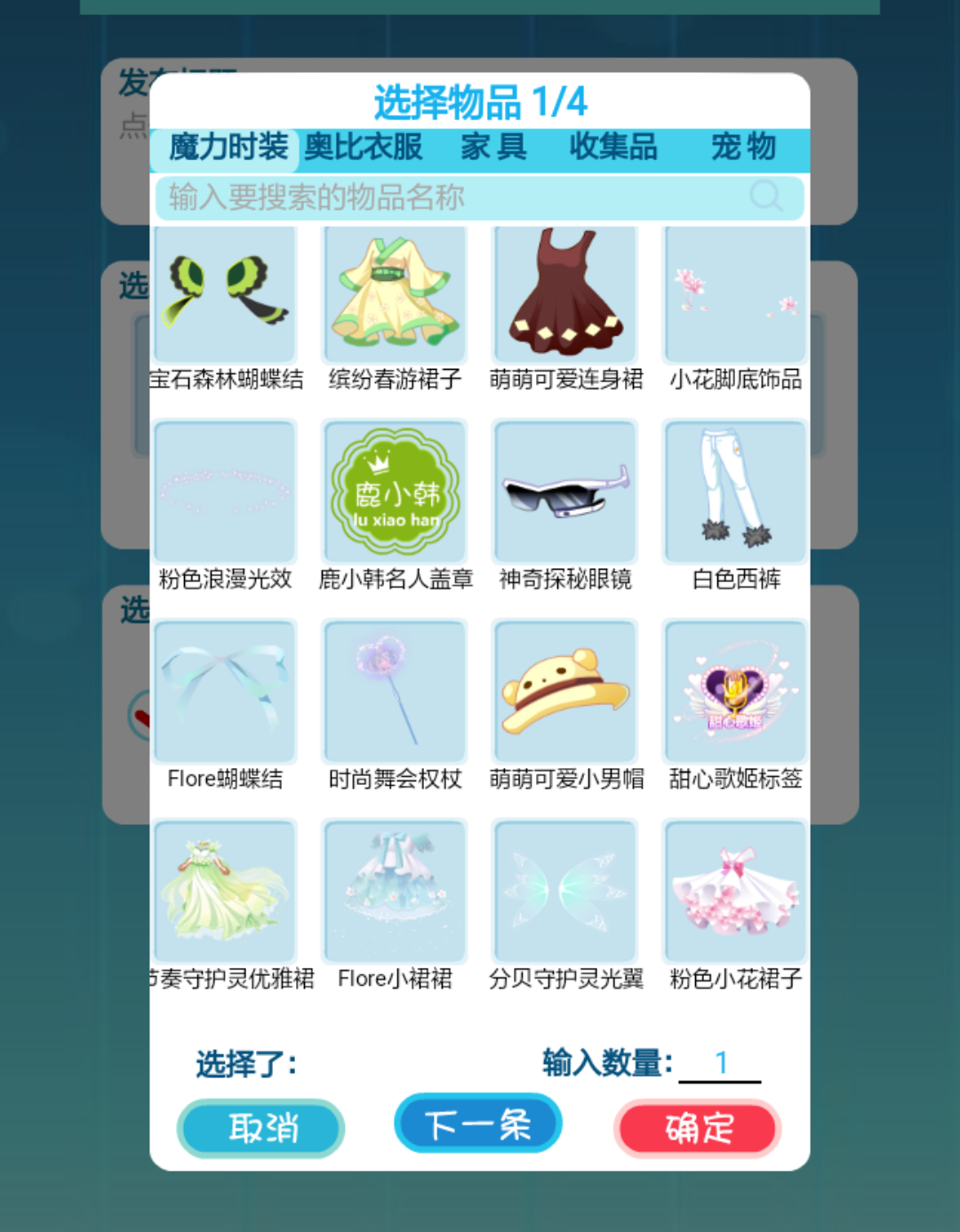The image size is (960, 1232).
Task: Select the 魔力时装 tab
Action: tap(228, 148)
